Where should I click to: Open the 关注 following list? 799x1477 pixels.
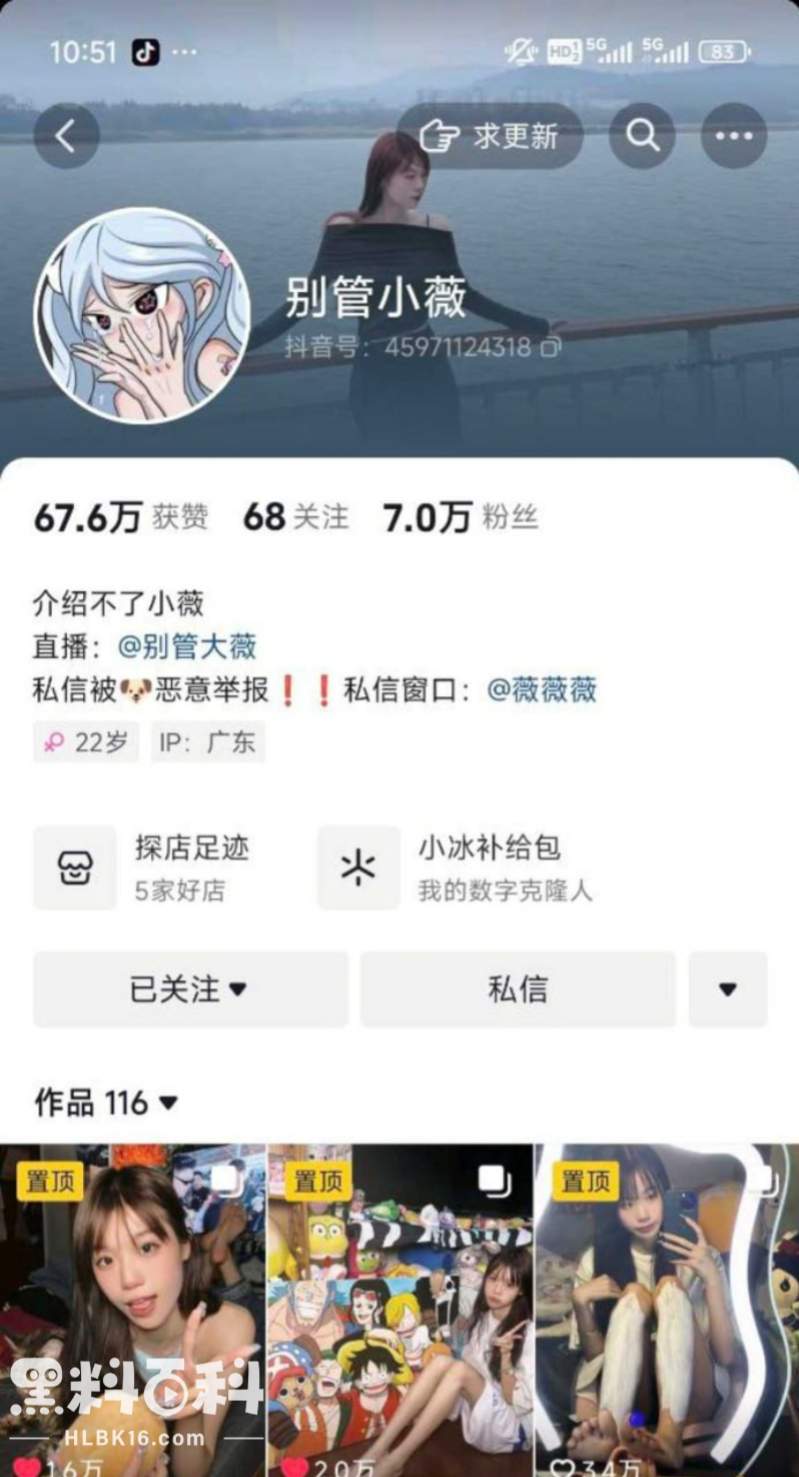point(296,517)
